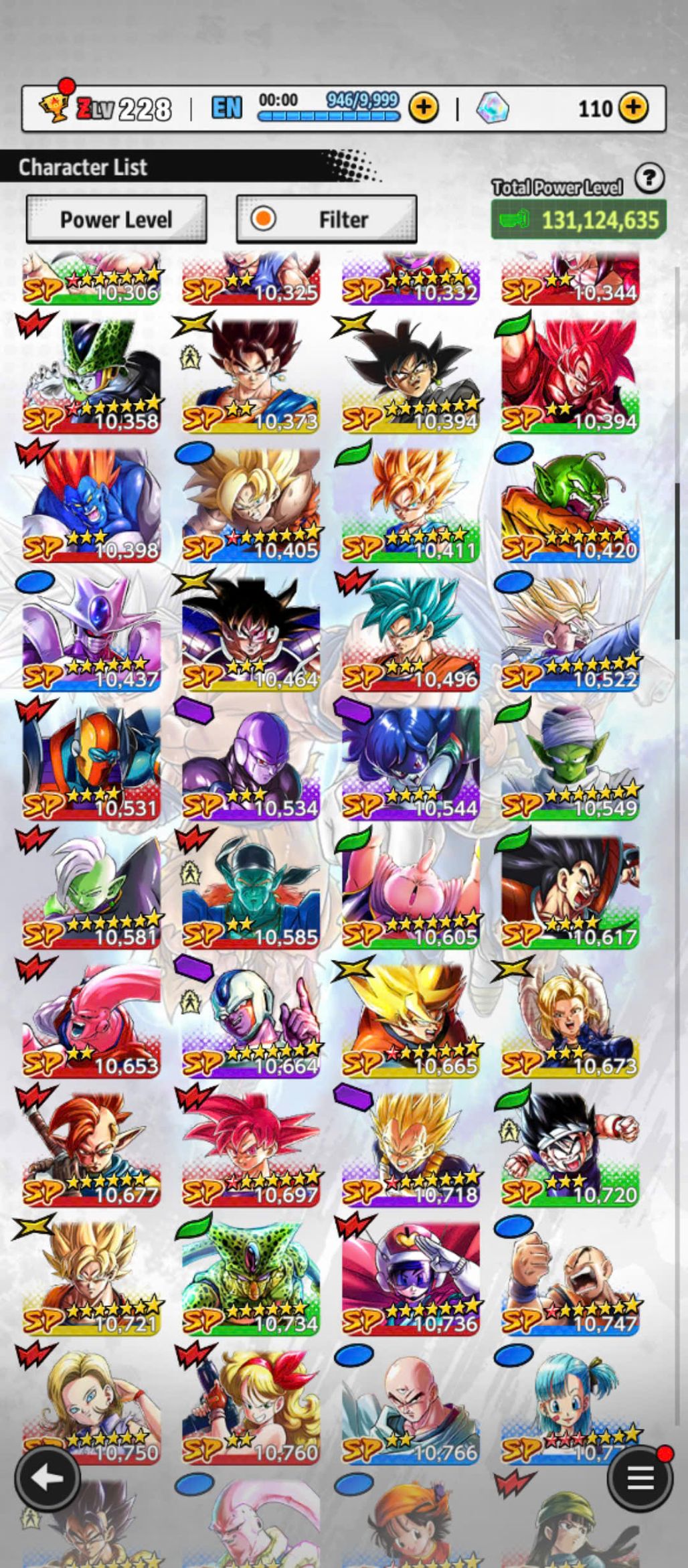Pick the character with power 10,534

click(x=251, y=763)
